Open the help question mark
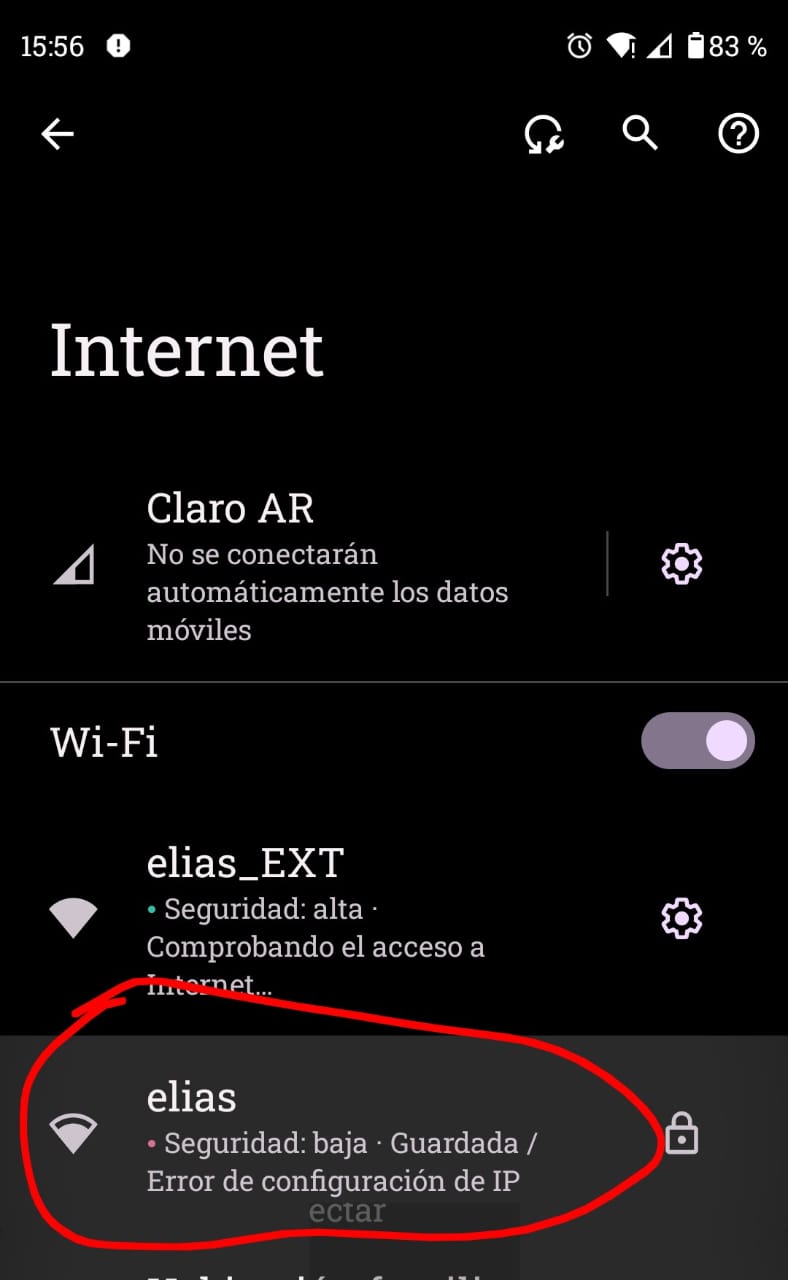Image resolution: width=788 pixels, height=1280 pixels. tap(739, 134)
